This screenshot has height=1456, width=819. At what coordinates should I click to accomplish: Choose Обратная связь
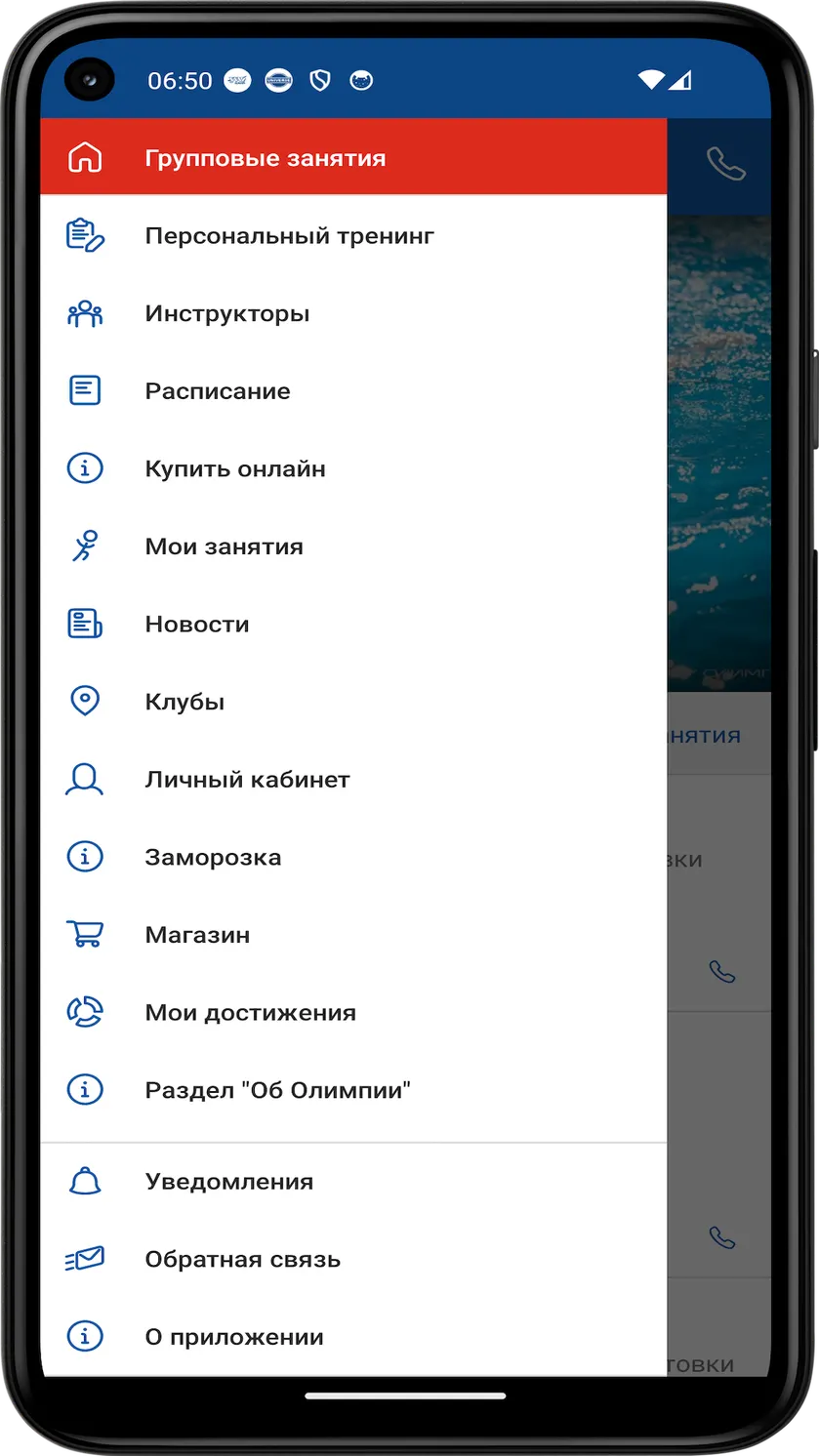pos(353,1259)
